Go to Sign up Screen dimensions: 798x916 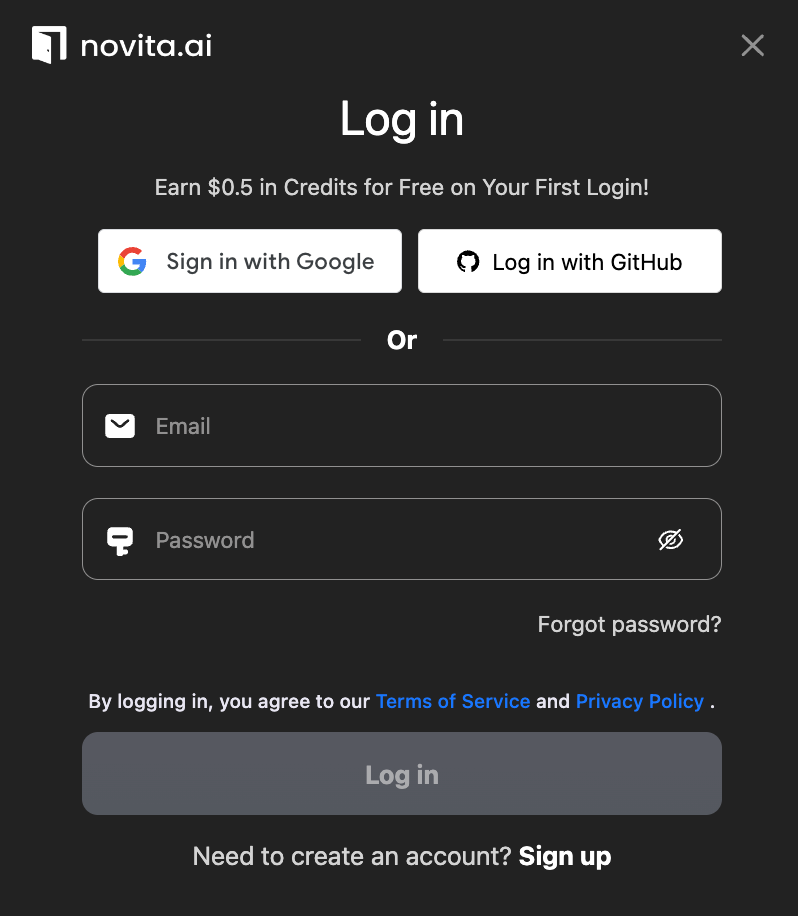(565, 857)
